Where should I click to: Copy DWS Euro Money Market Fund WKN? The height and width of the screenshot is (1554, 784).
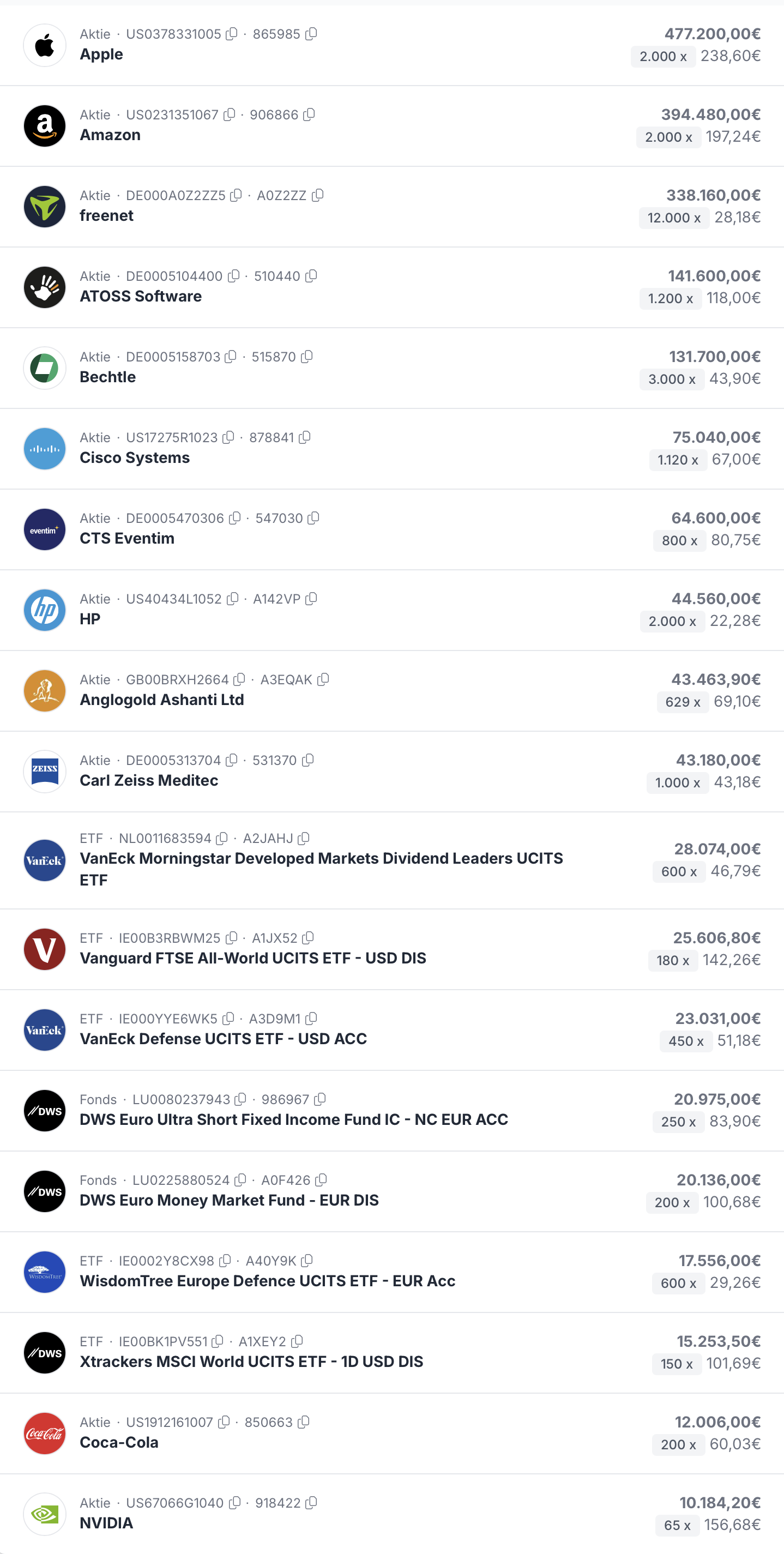coord(321,1180)
